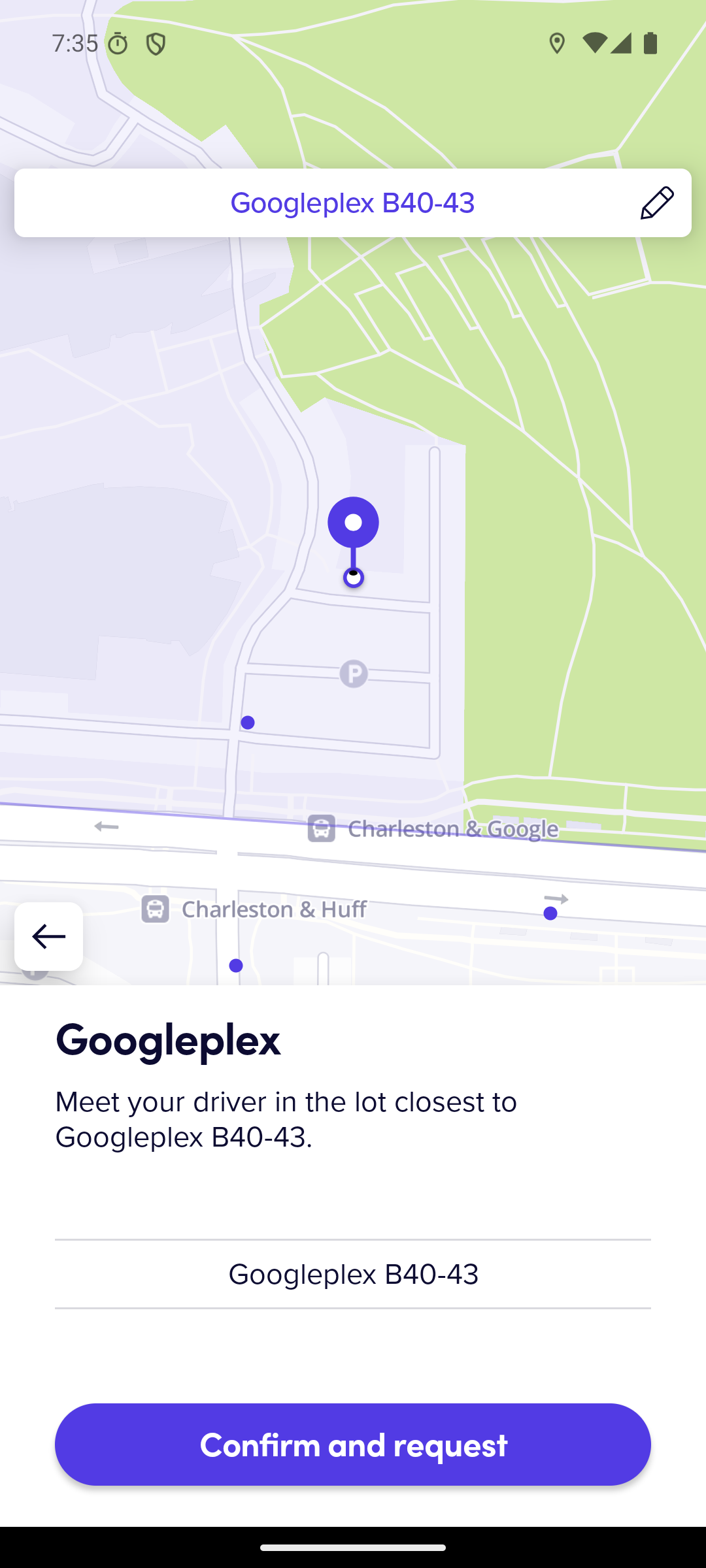Tap the small circle beneath the pickup pin
Viewport: 706px width, 1568px height.
tap(353, 577)
